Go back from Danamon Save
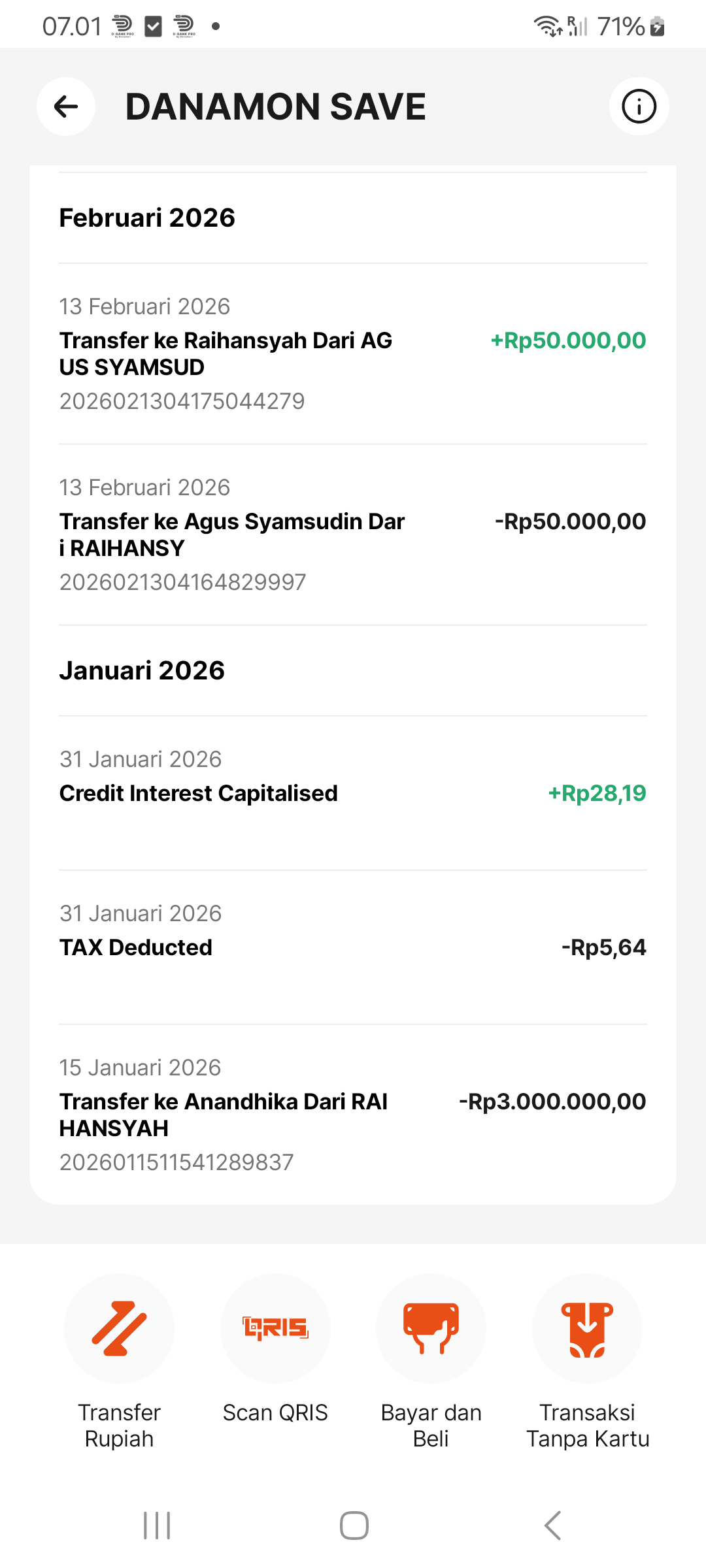The height and width of the screenshot is (1568, 706). point(66,106)
